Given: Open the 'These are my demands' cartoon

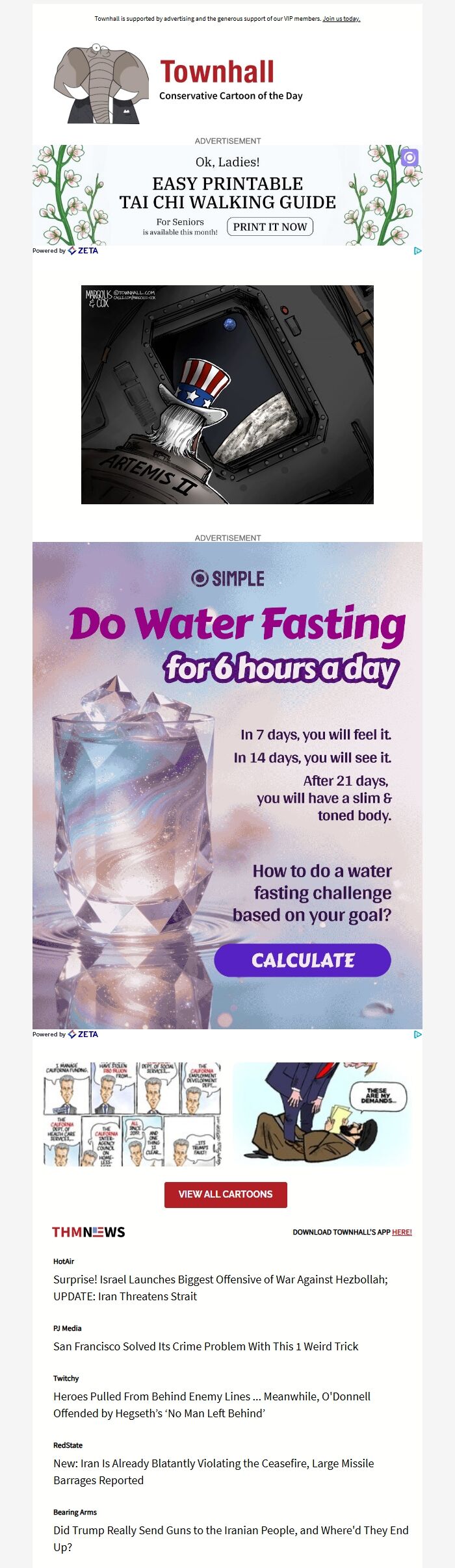Looking at the screenshot, I should 322,1114.
